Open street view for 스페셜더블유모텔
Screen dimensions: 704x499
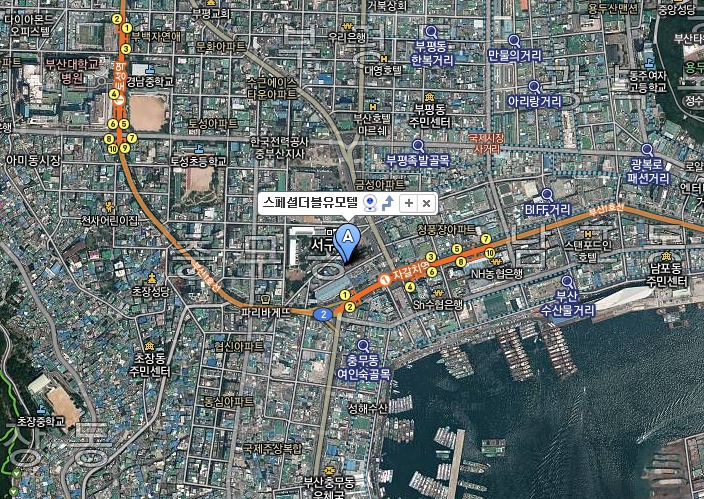pos(370,203)
